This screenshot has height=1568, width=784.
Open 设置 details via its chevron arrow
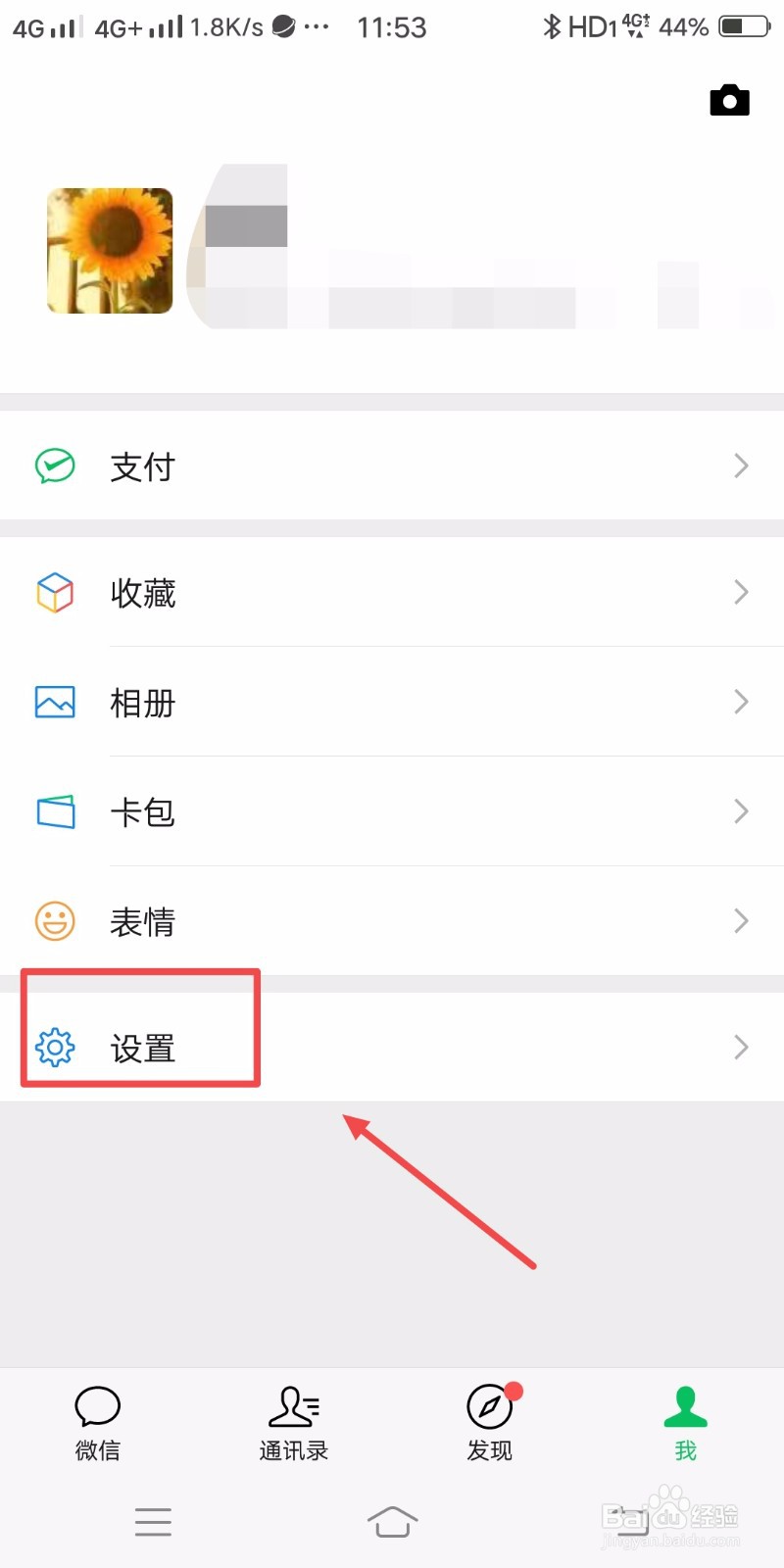pos(741,1048)
